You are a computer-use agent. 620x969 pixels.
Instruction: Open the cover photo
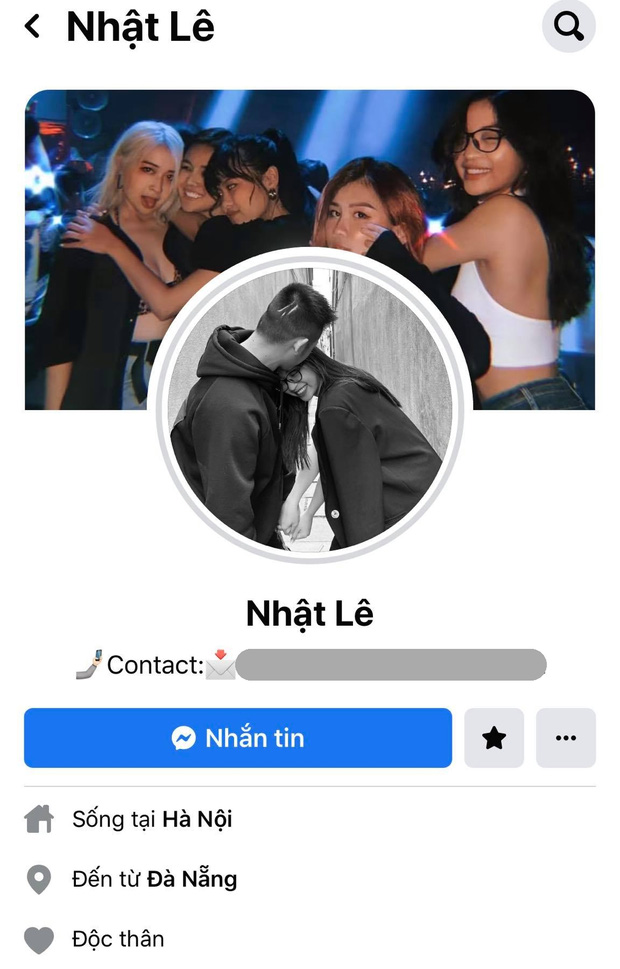pos(310,170)
